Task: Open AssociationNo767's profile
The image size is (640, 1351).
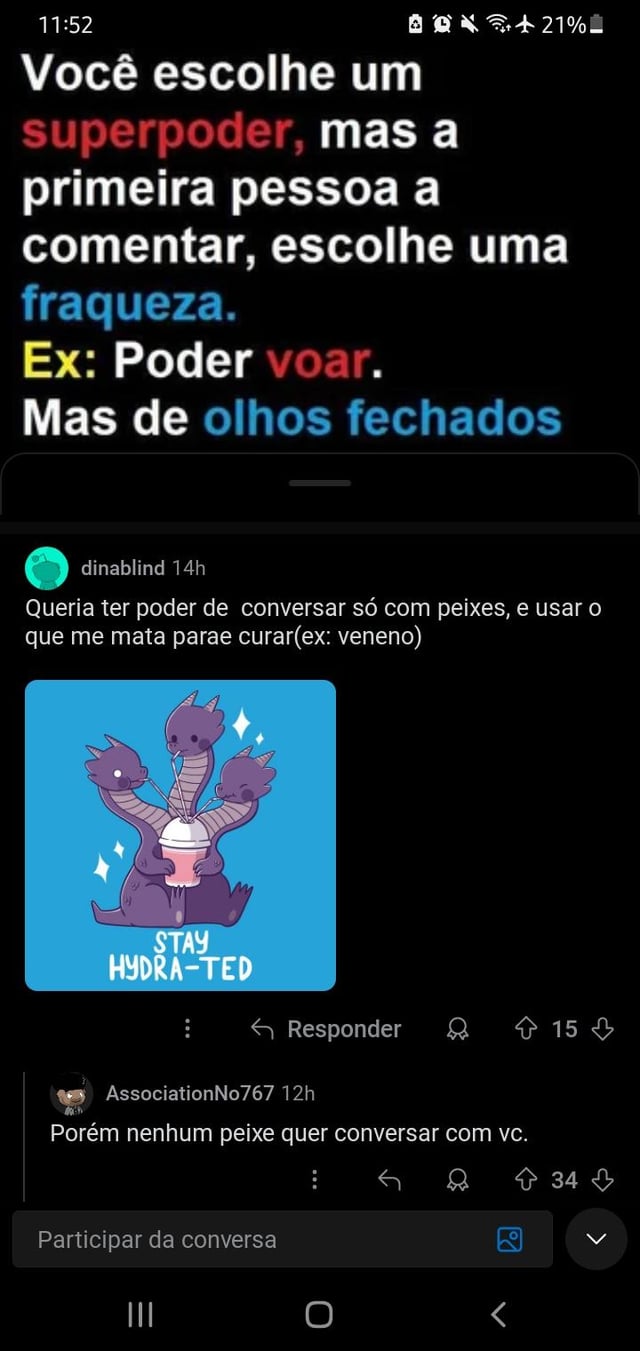Action: [189, 1093]
